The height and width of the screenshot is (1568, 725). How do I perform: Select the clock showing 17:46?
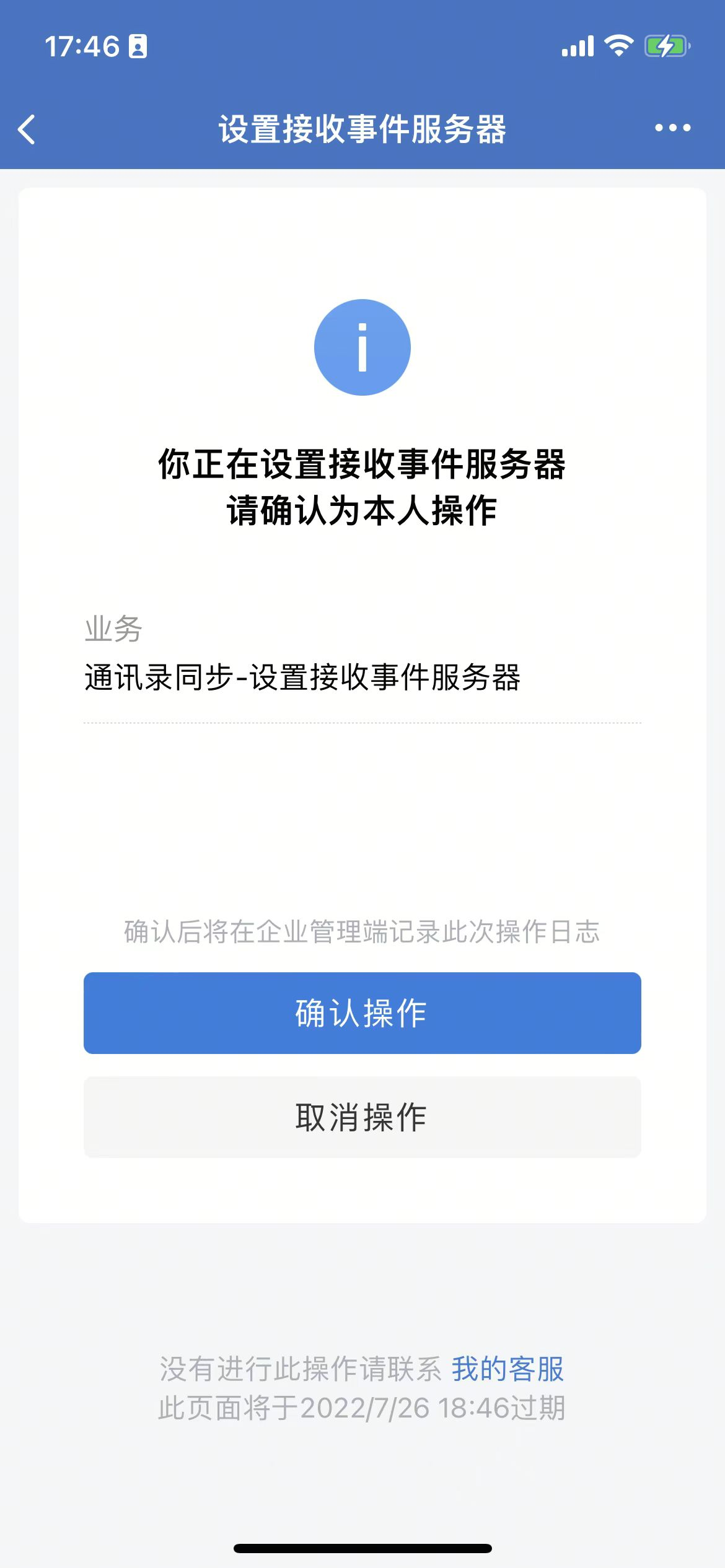[83, 45]
